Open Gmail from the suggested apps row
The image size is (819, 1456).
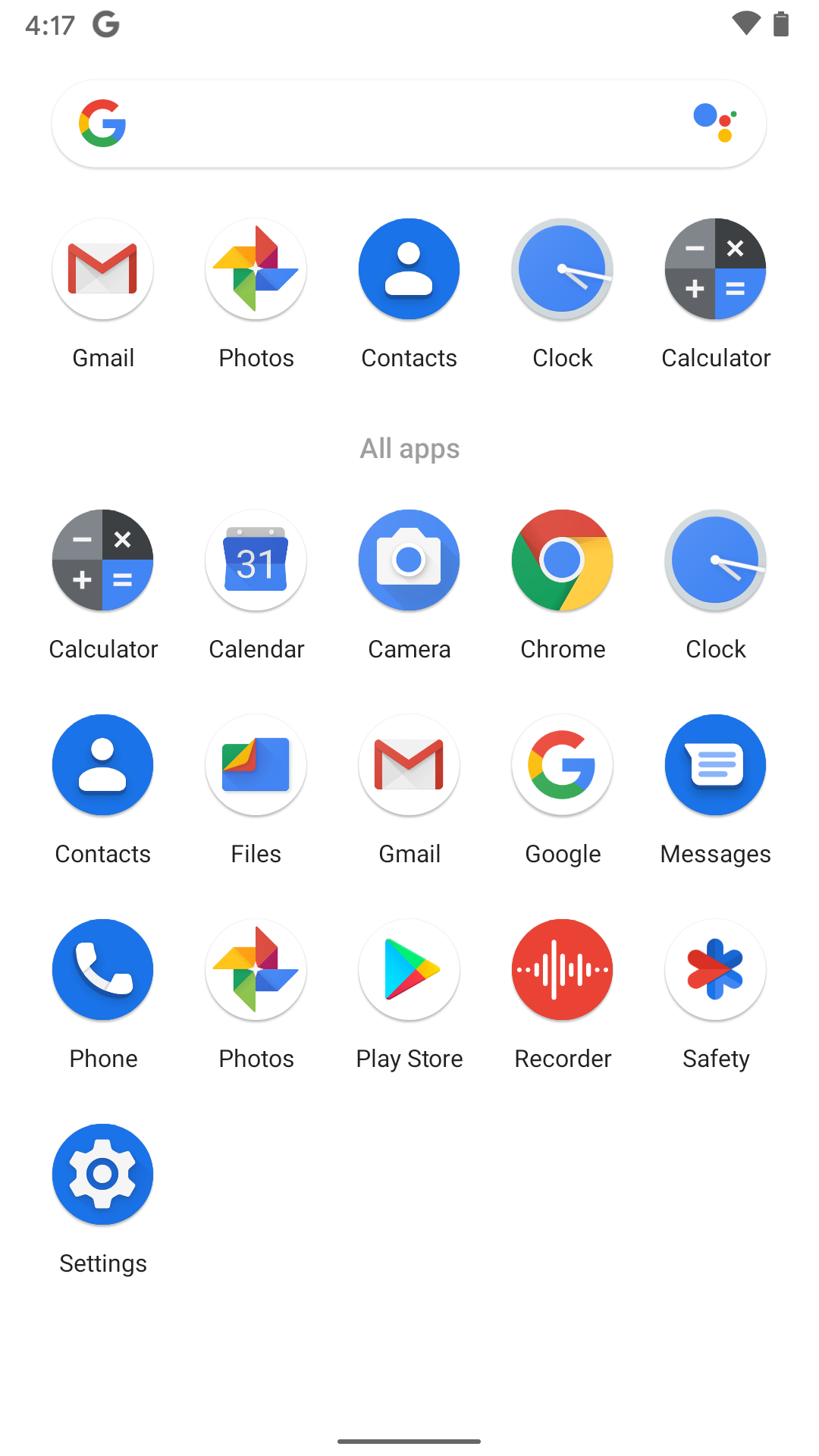point(103,269)
